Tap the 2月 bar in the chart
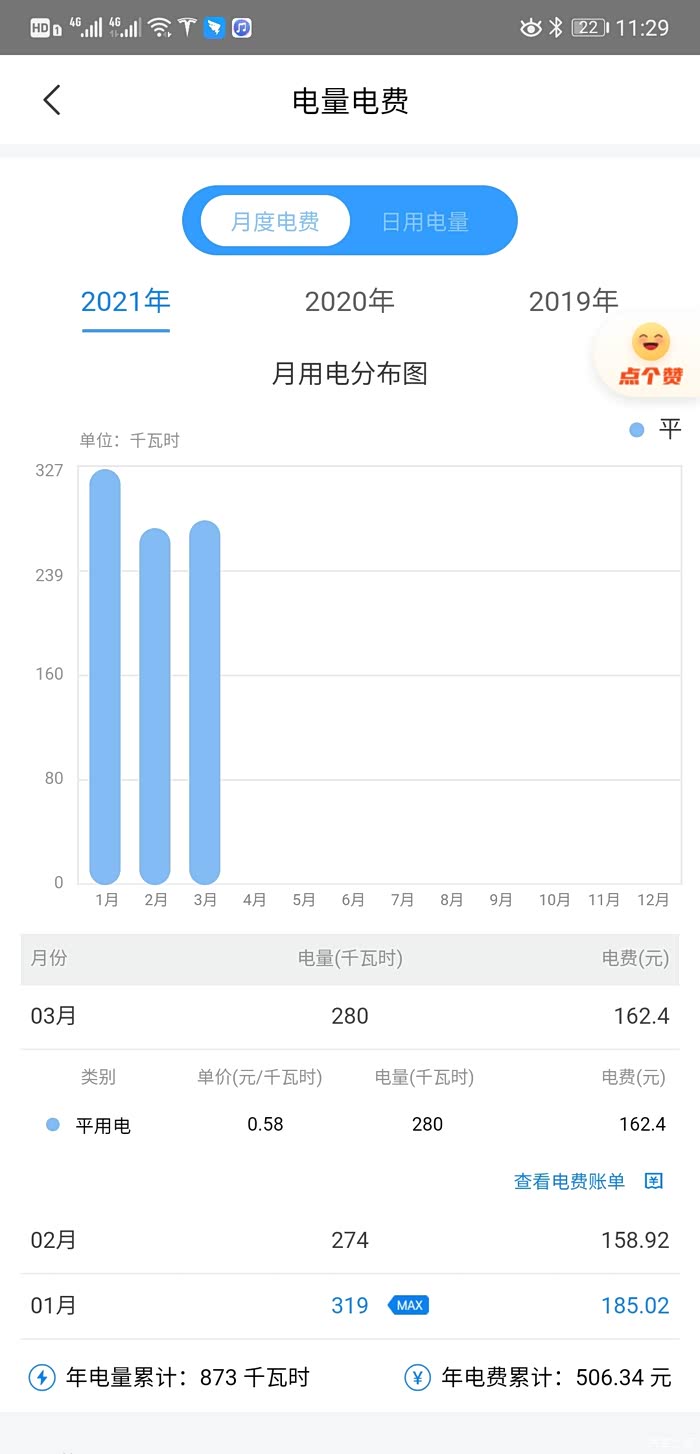The height and width of the screenshot is (1454, 700). pos(155,706)
